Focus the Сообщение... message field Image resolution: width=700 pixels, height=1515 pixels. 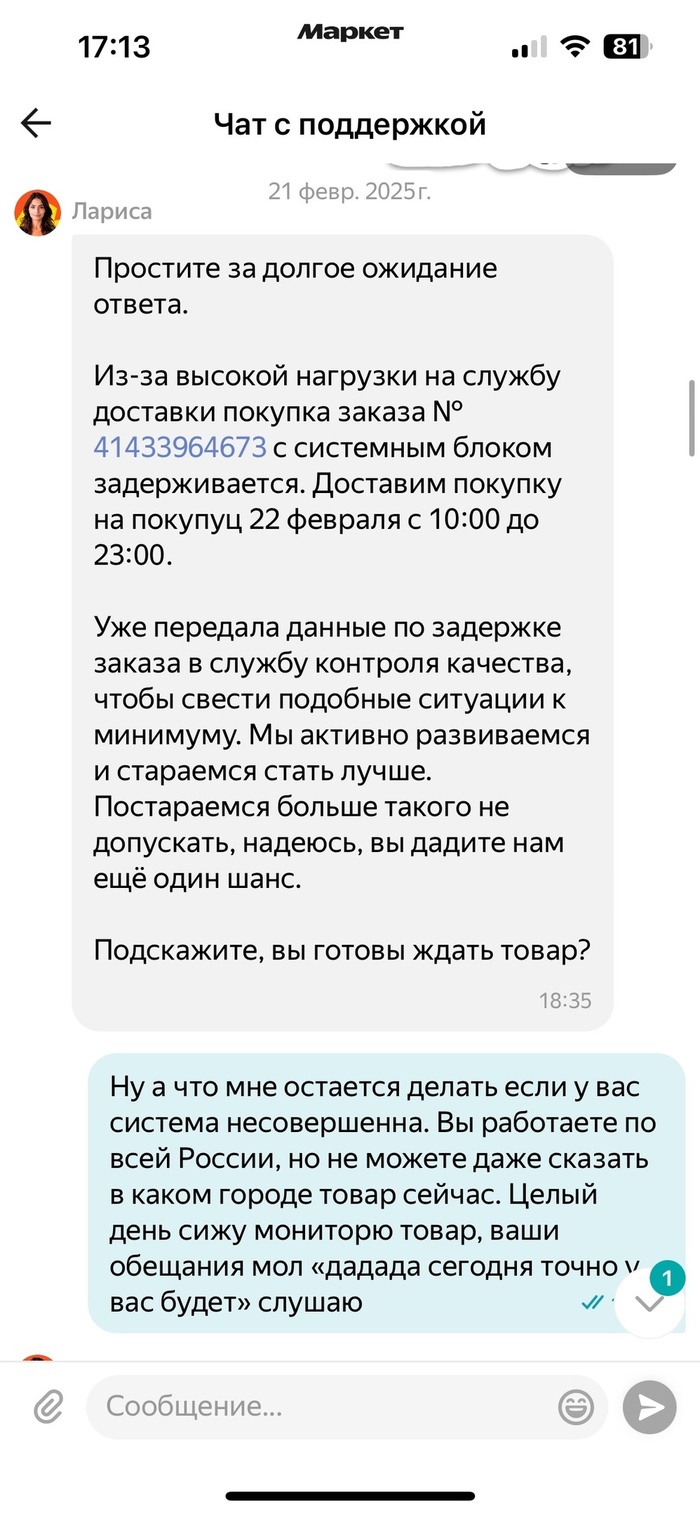pos(320,1407)
